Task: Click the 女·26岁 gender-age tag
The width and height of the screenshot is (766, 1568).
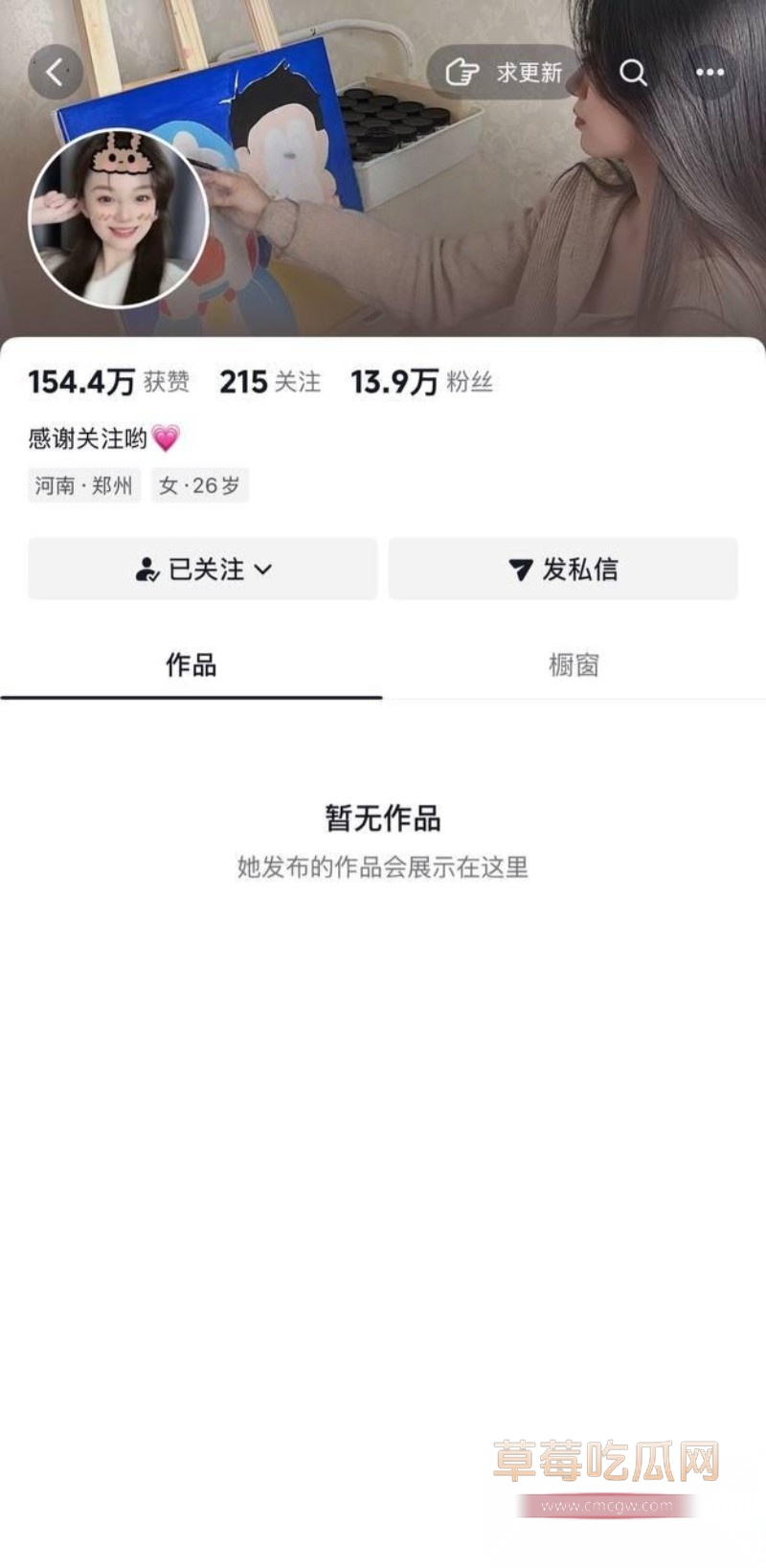Action: [x=199, y=485]
